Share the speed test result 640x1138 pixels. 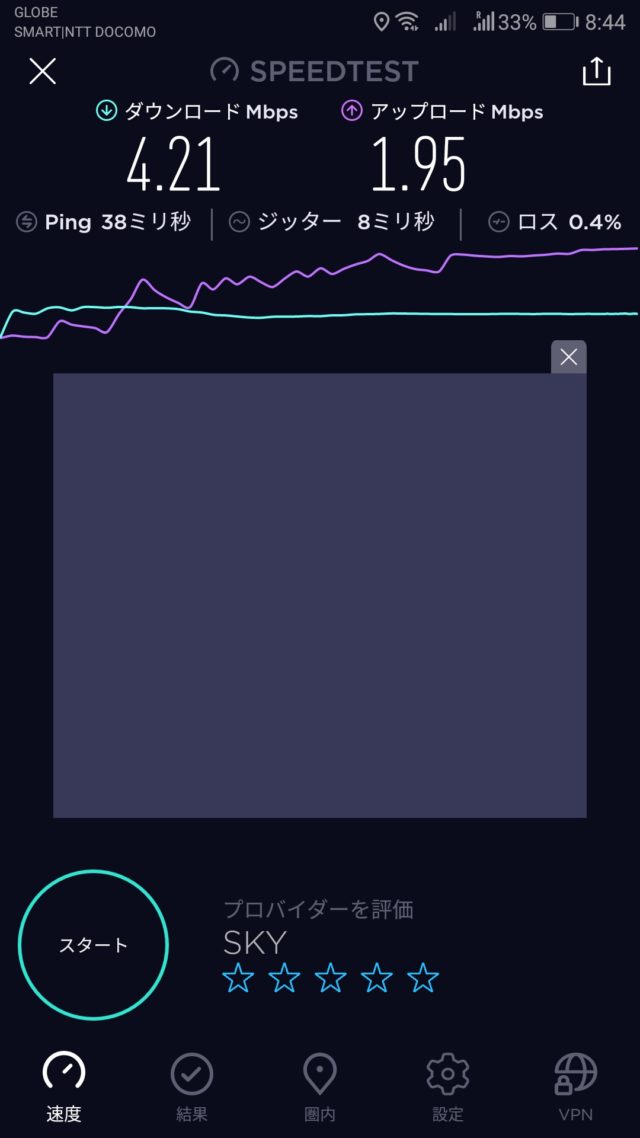pyautogui.click(x=596, y=71)
